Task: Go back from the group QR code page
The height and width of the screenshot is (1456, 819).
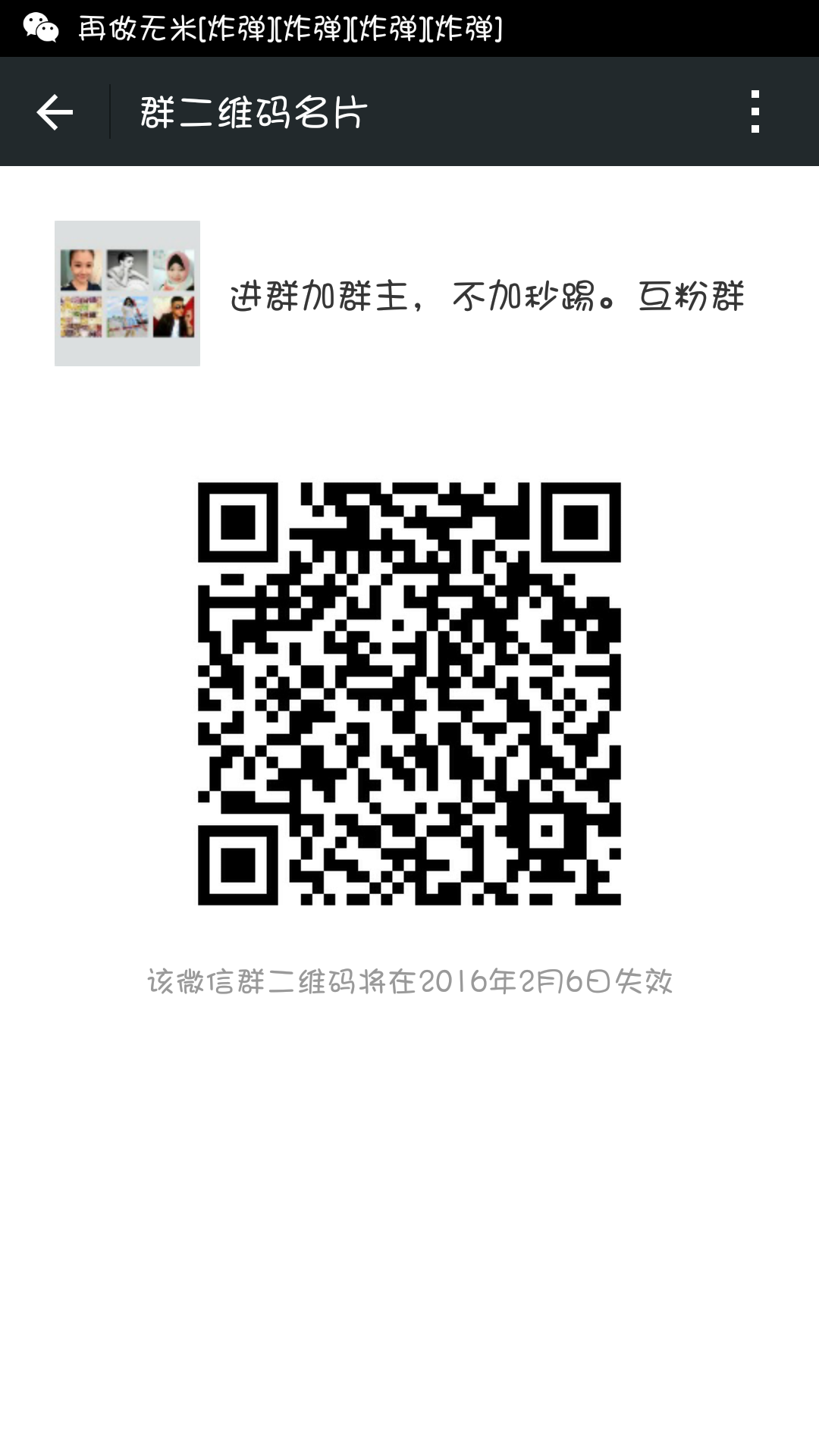Action: point(55,112)
